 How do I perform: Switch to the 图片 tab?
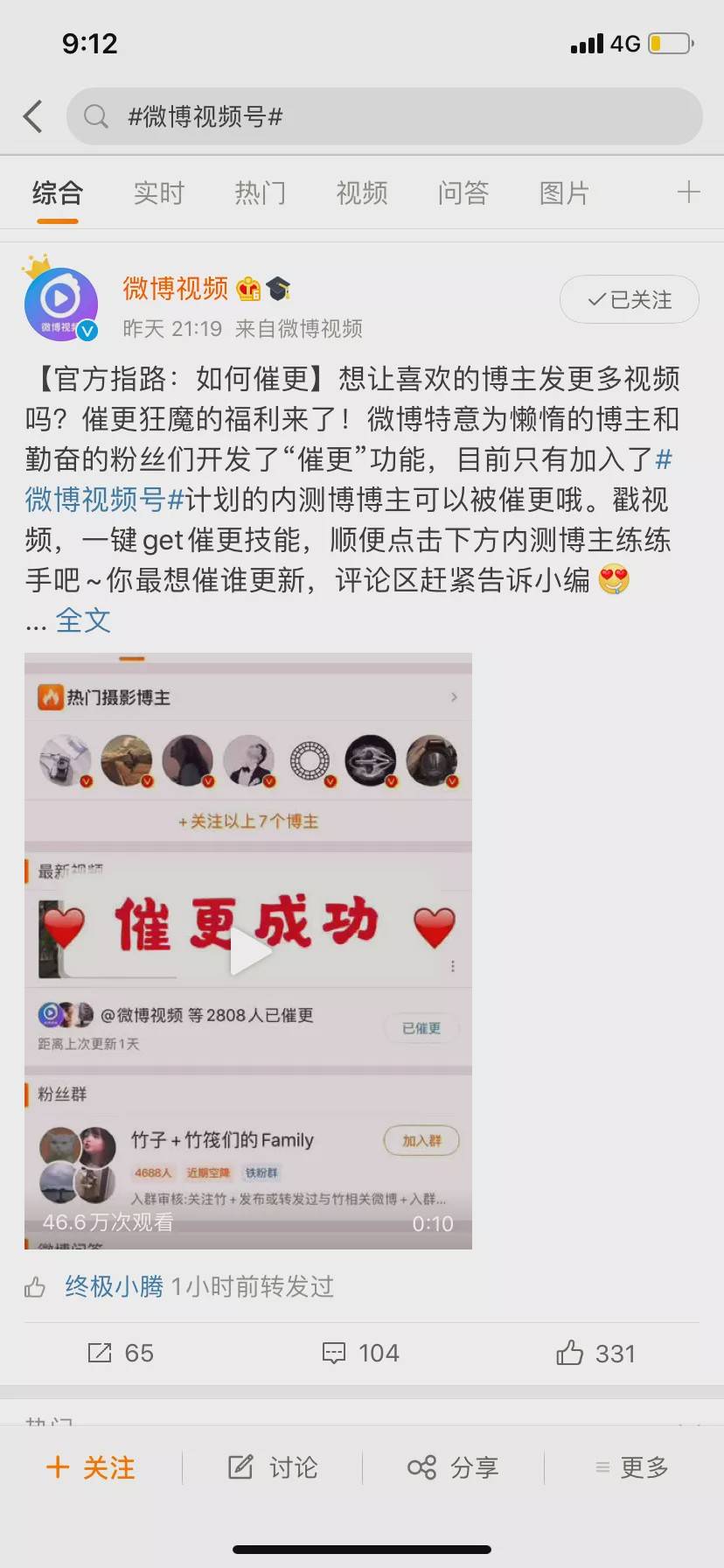[x=564, y=192]
